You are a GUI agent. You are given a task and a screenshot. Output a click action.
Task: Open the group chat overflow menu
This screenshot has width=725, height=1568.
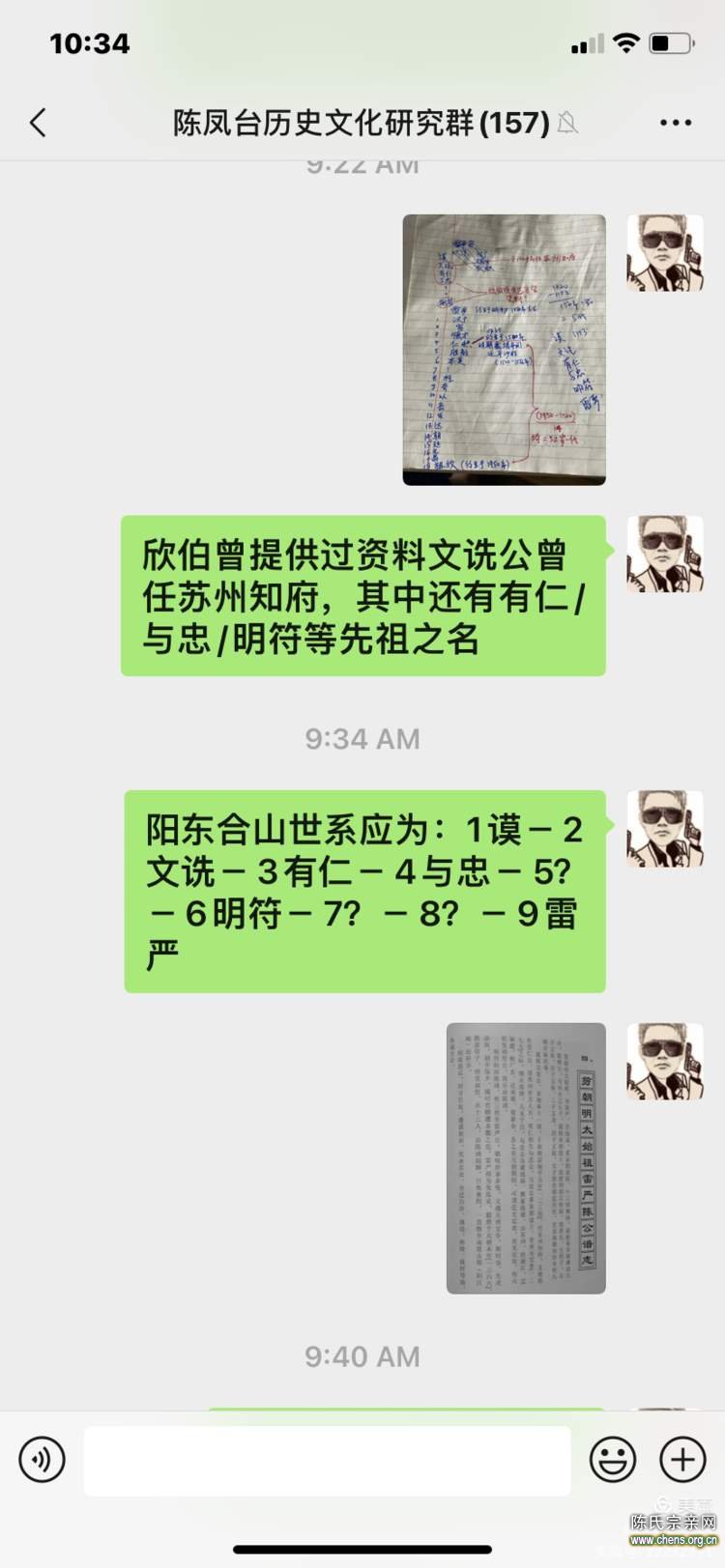(675, 123)
